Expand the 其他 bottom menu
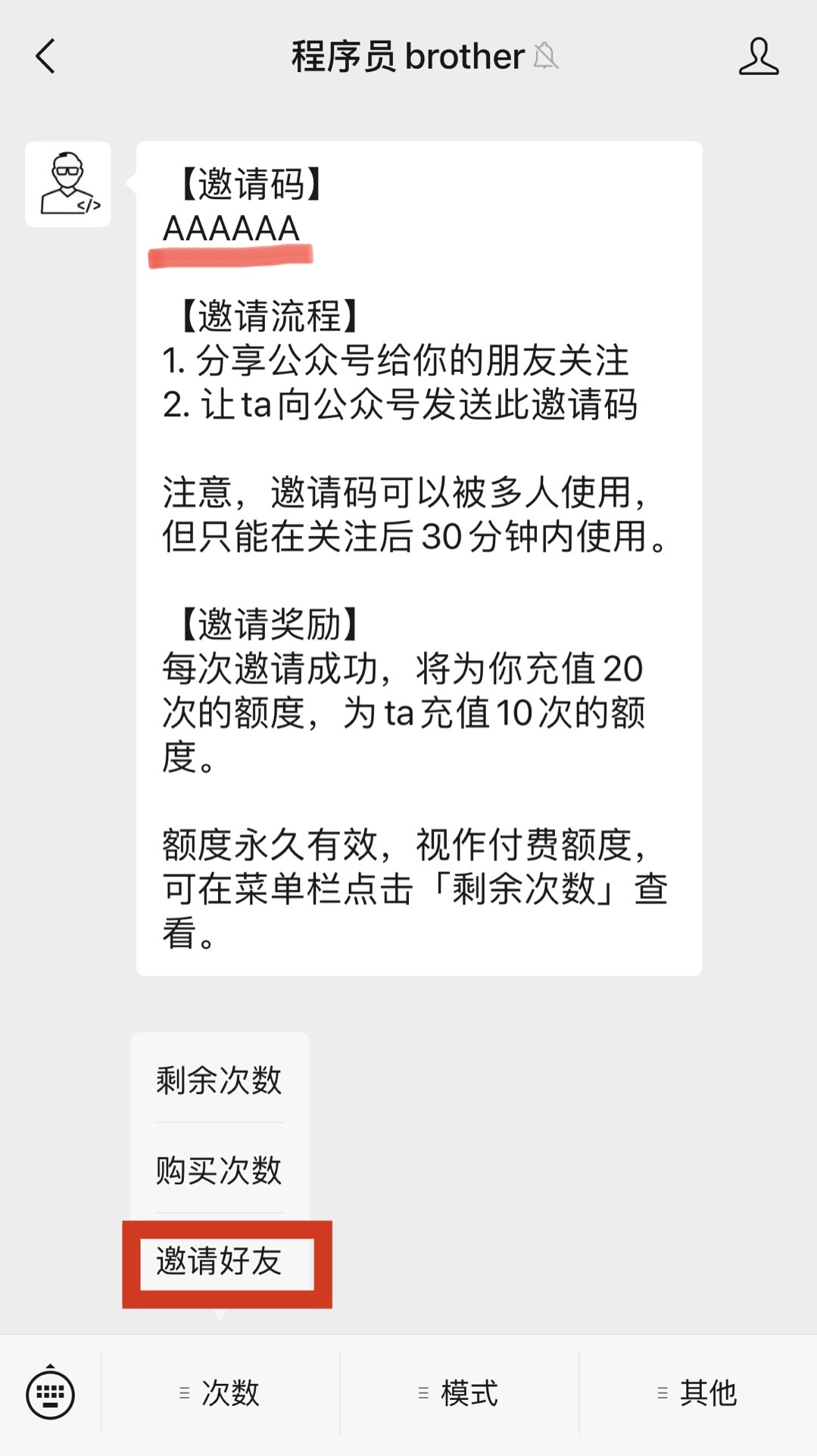Screen dimensions: 817x1456 (x=697, y=1393)
